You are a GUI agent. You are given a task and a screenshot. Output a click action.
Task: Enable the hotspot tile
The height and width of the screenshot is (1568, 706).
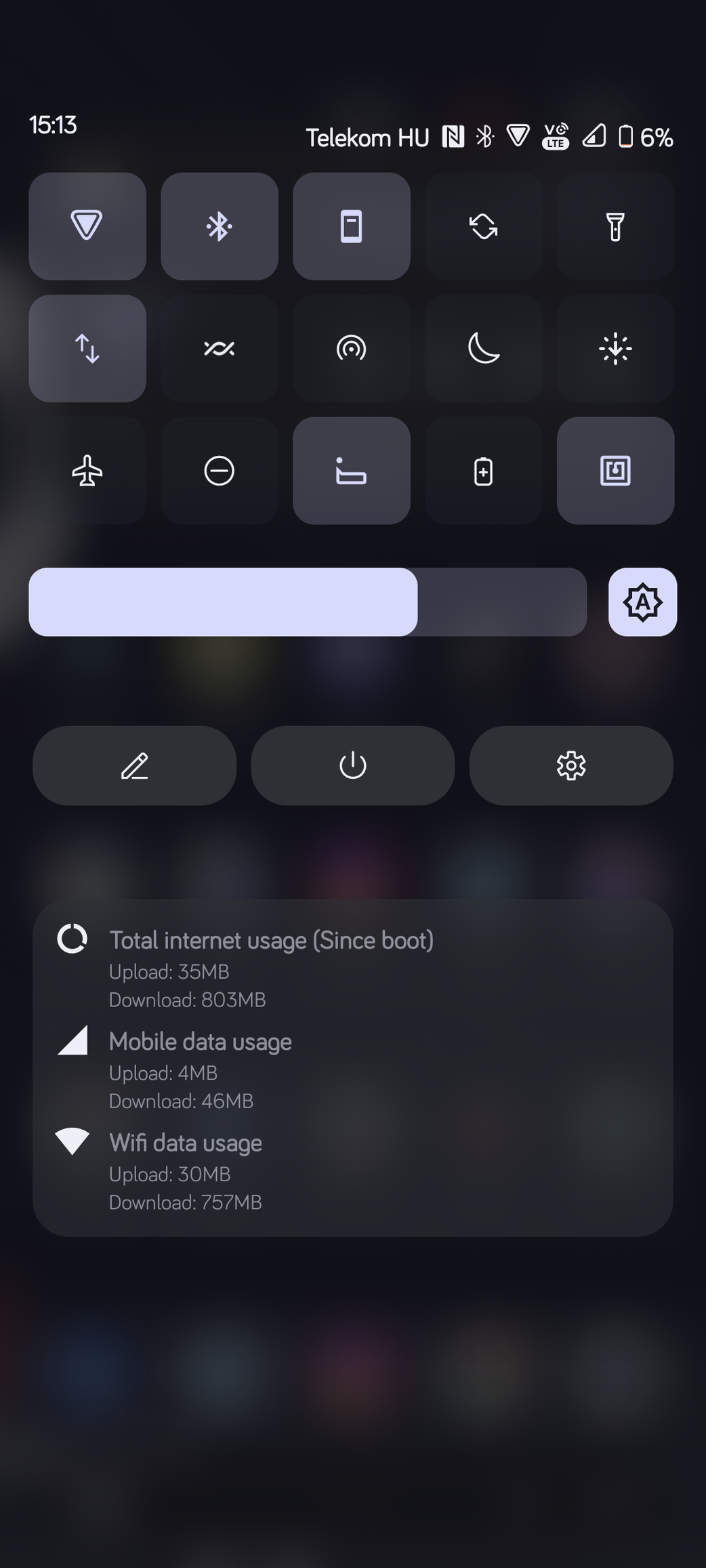pos(352,349)
